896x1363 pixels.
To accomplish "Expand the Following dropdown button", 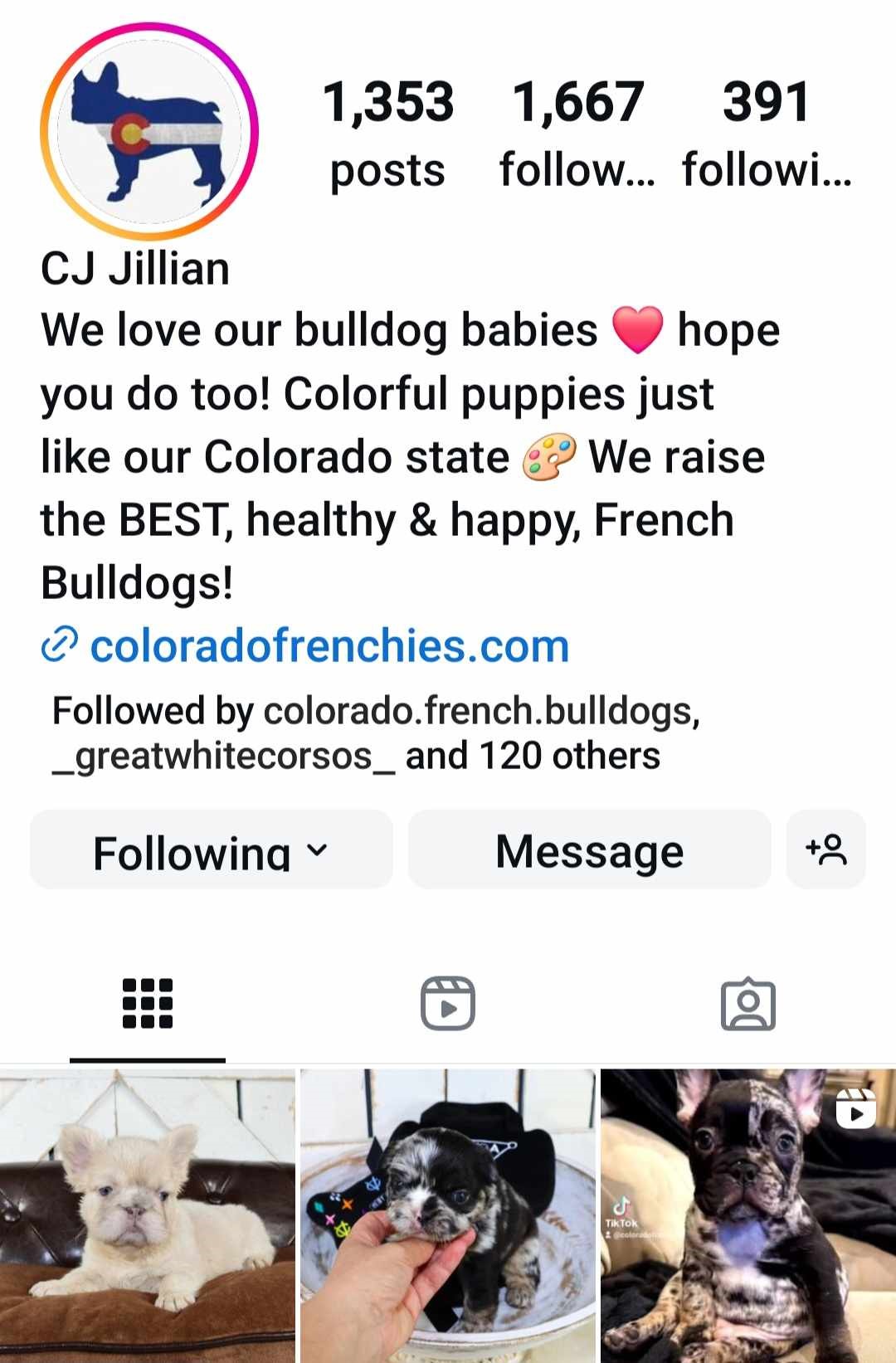I will pyautogui.click(x=211, y=850).
